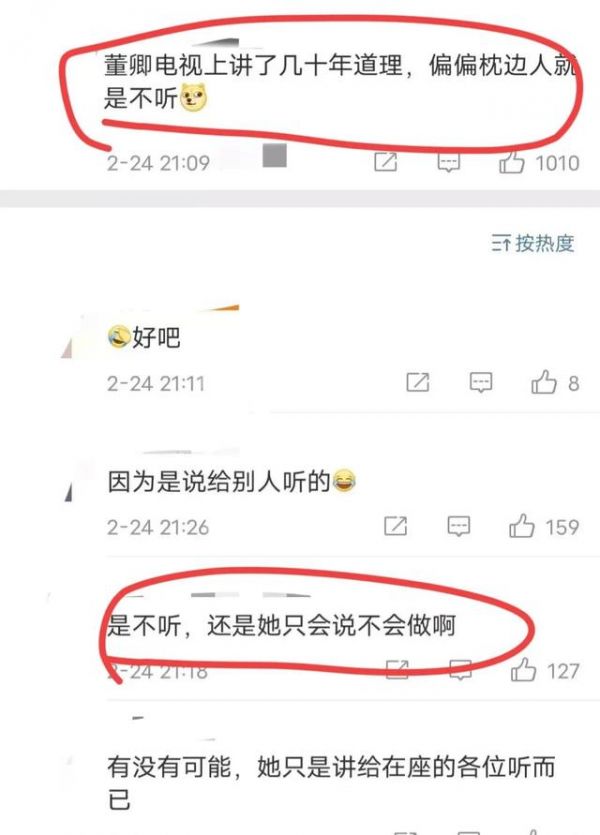Forward the 董卿 comment posted at 21:09
This screenshot has width=600, height=835.
[x=385, y=161]
